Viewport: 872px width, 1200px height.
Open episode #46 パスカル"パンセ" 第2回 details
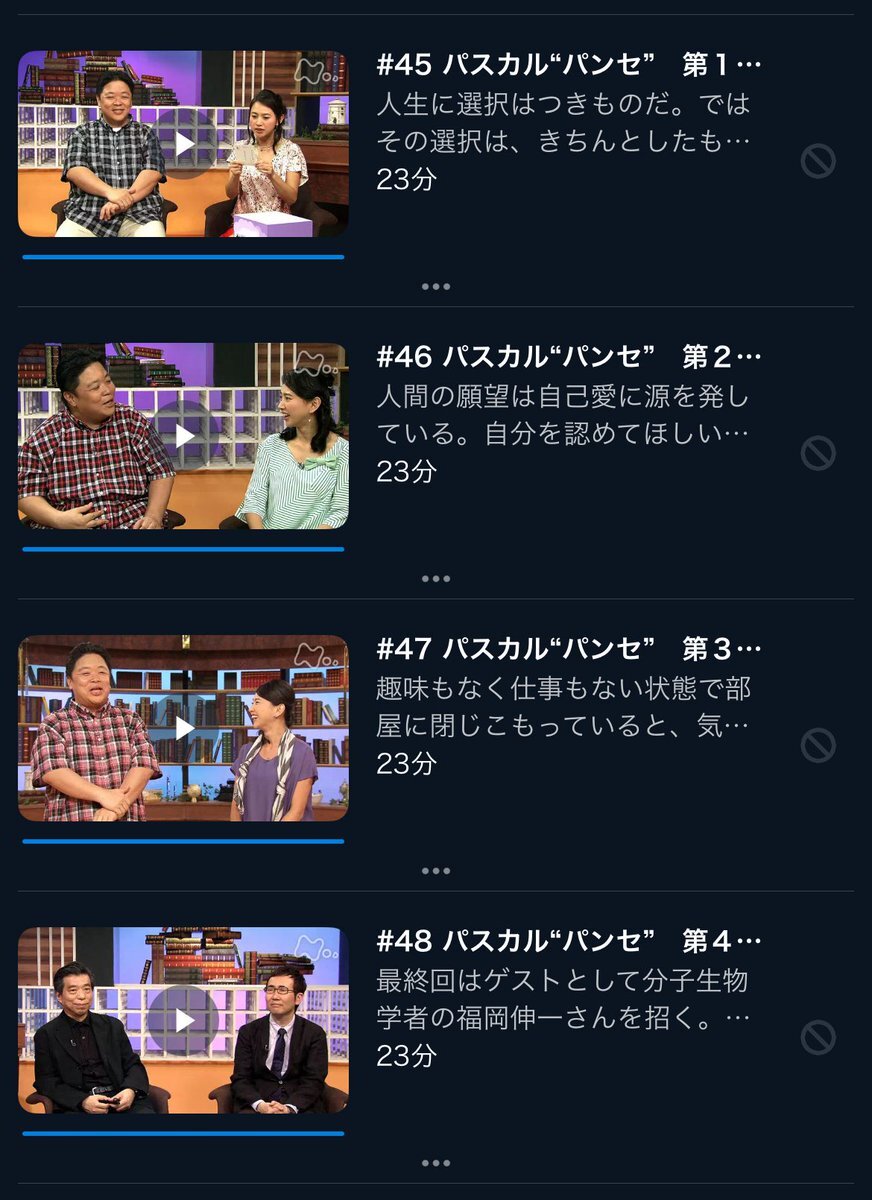[568, 358]
